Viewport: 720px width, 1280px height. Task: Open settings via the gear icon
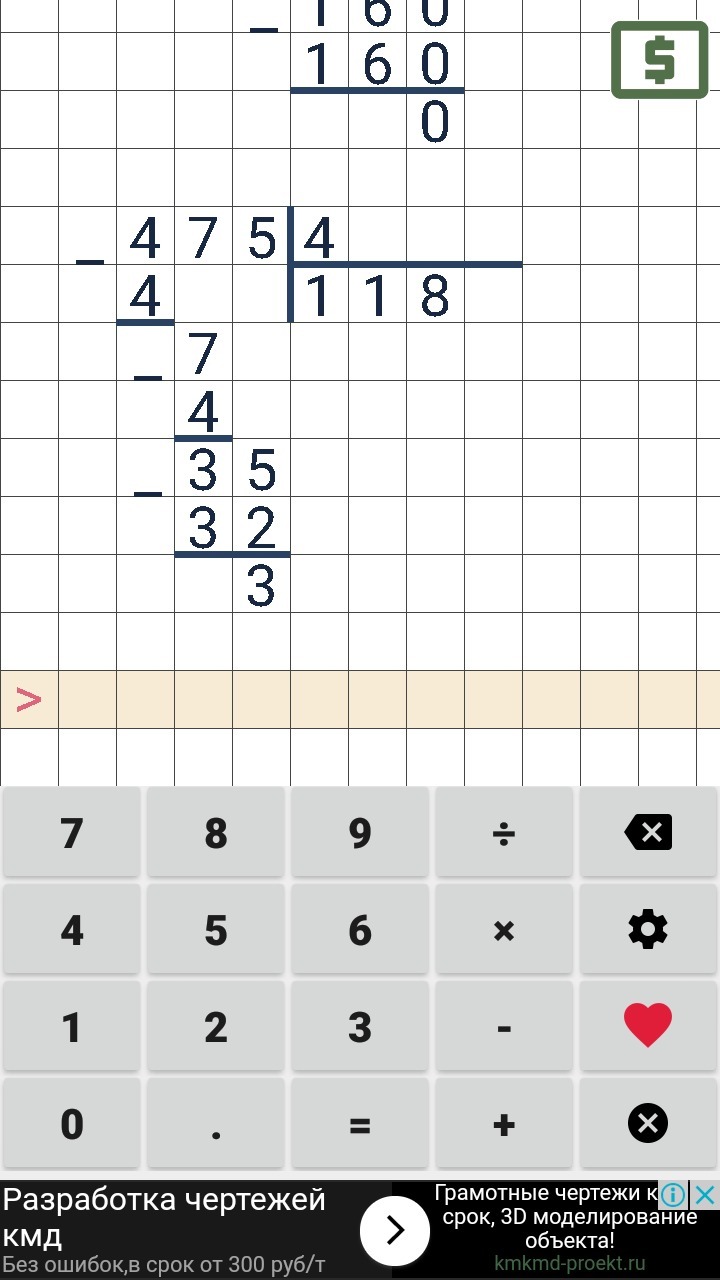[x=648, y=930]
